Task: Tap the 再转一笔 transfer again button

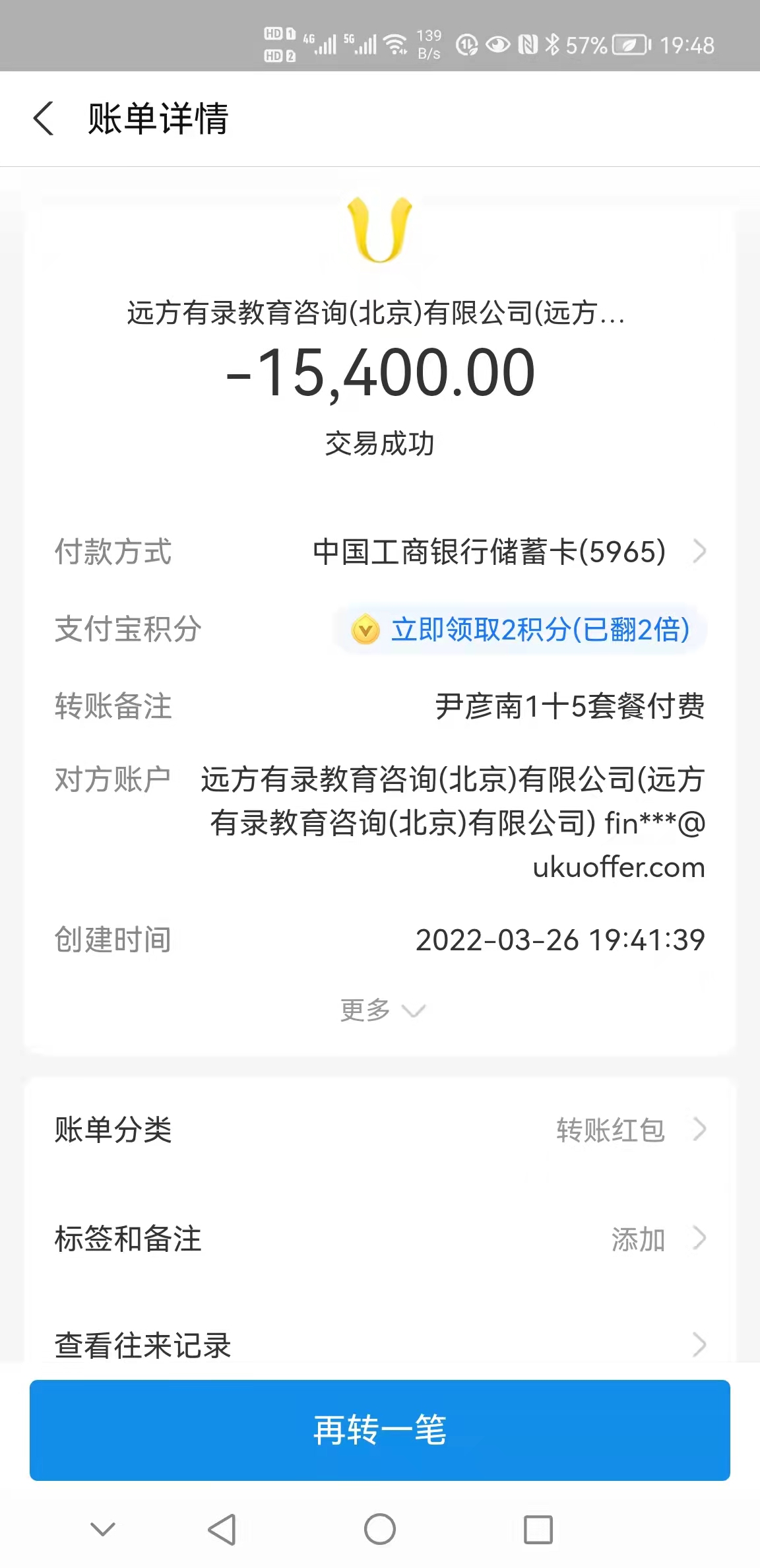Action: pyautogui.click(x=380, y=1431)
